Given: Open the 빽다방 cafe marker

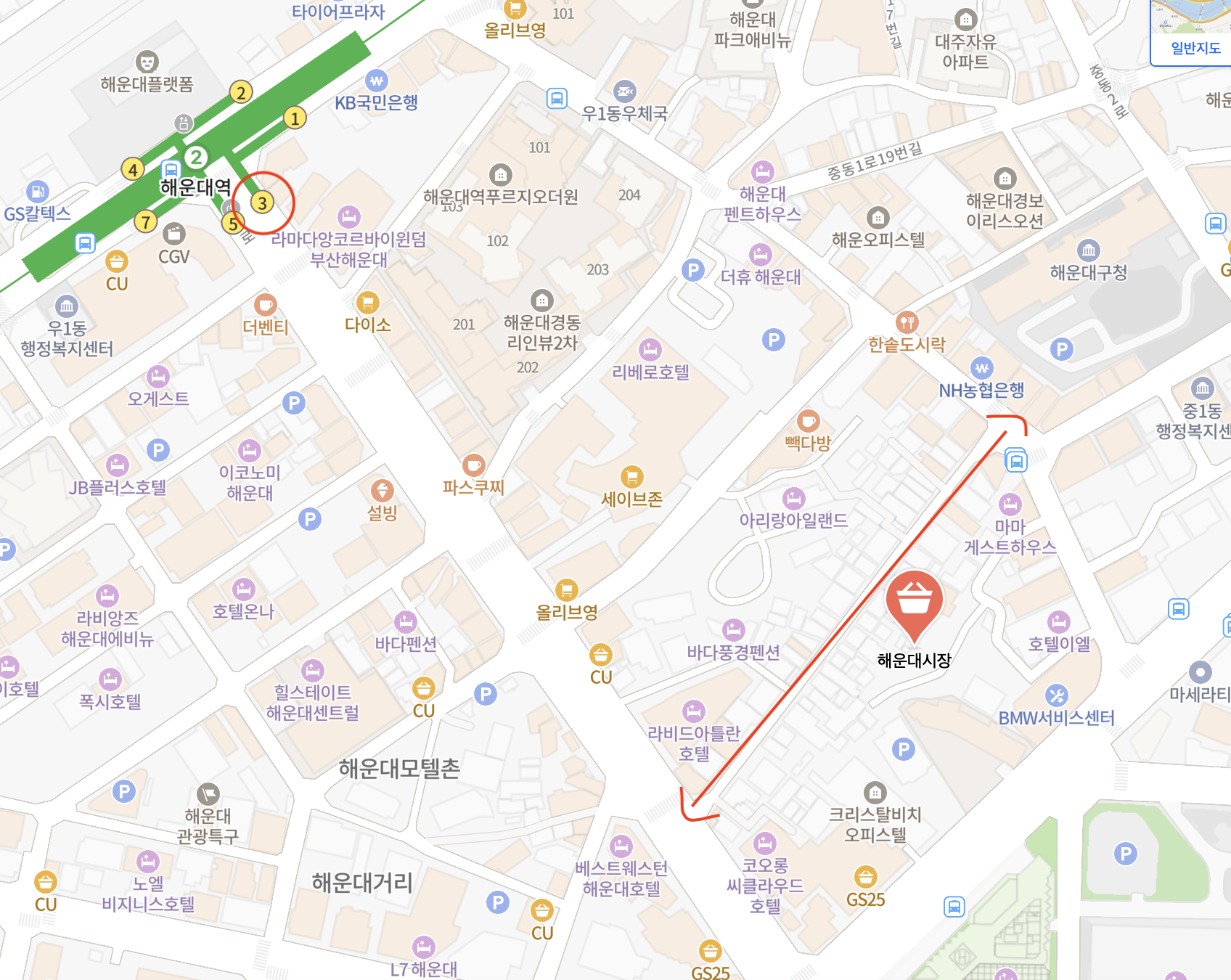Looking at the screenshot, I should pyautogui.click(x=808, y=421).
